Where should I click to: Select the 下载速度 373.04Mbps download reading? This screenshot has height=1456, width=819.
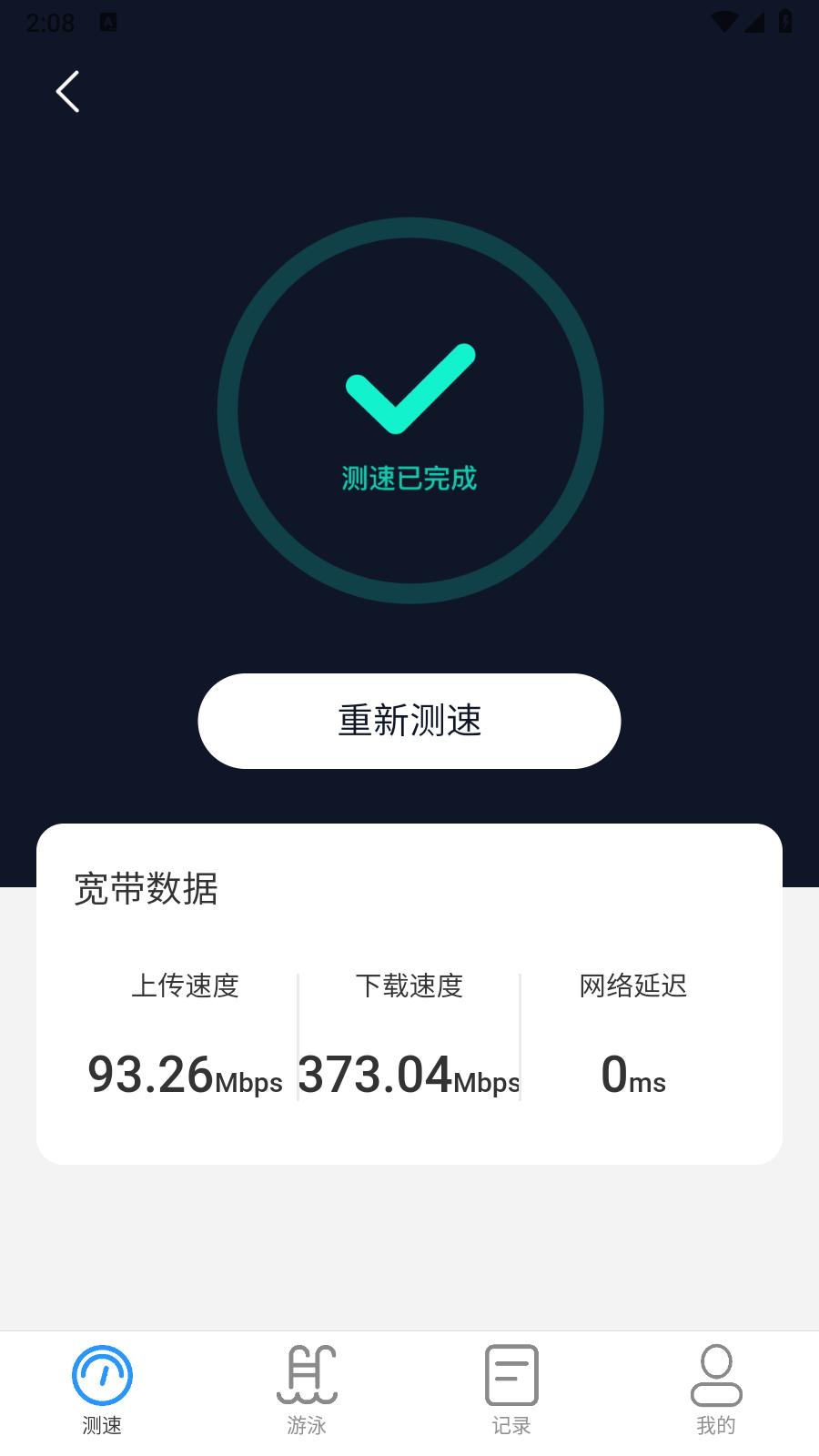click(x=408, y=1076)
